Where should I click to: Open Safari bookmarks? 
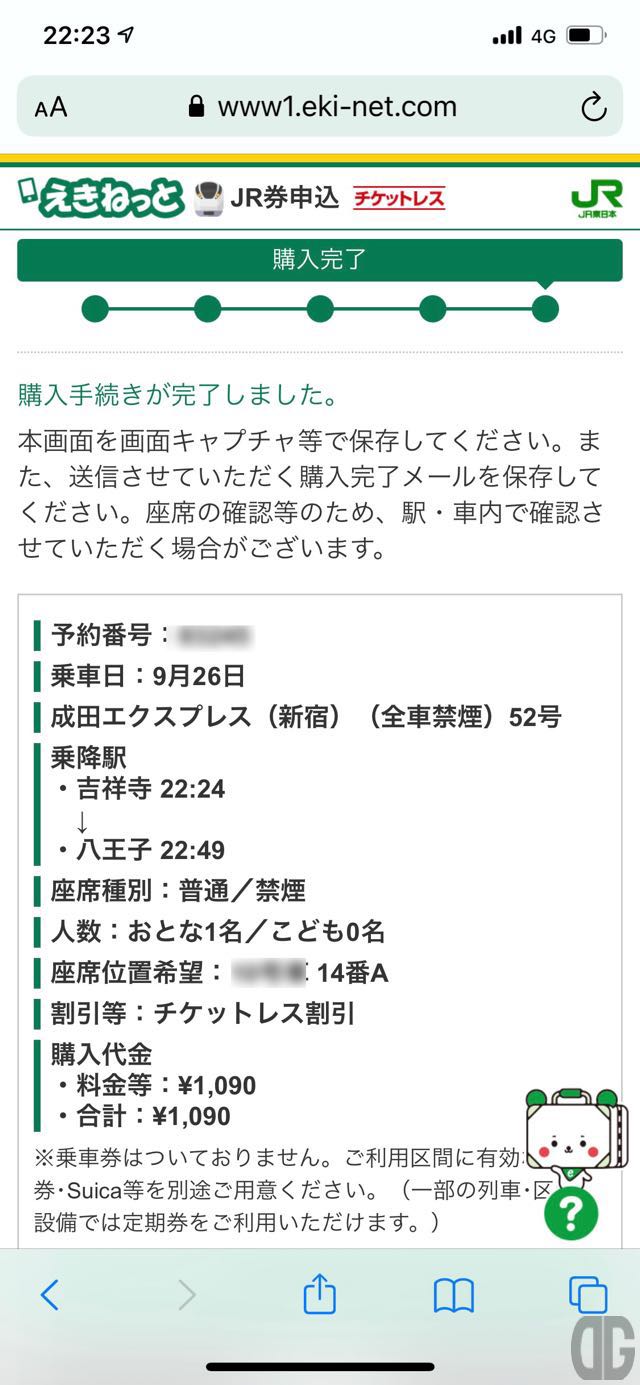[453, 1295]
